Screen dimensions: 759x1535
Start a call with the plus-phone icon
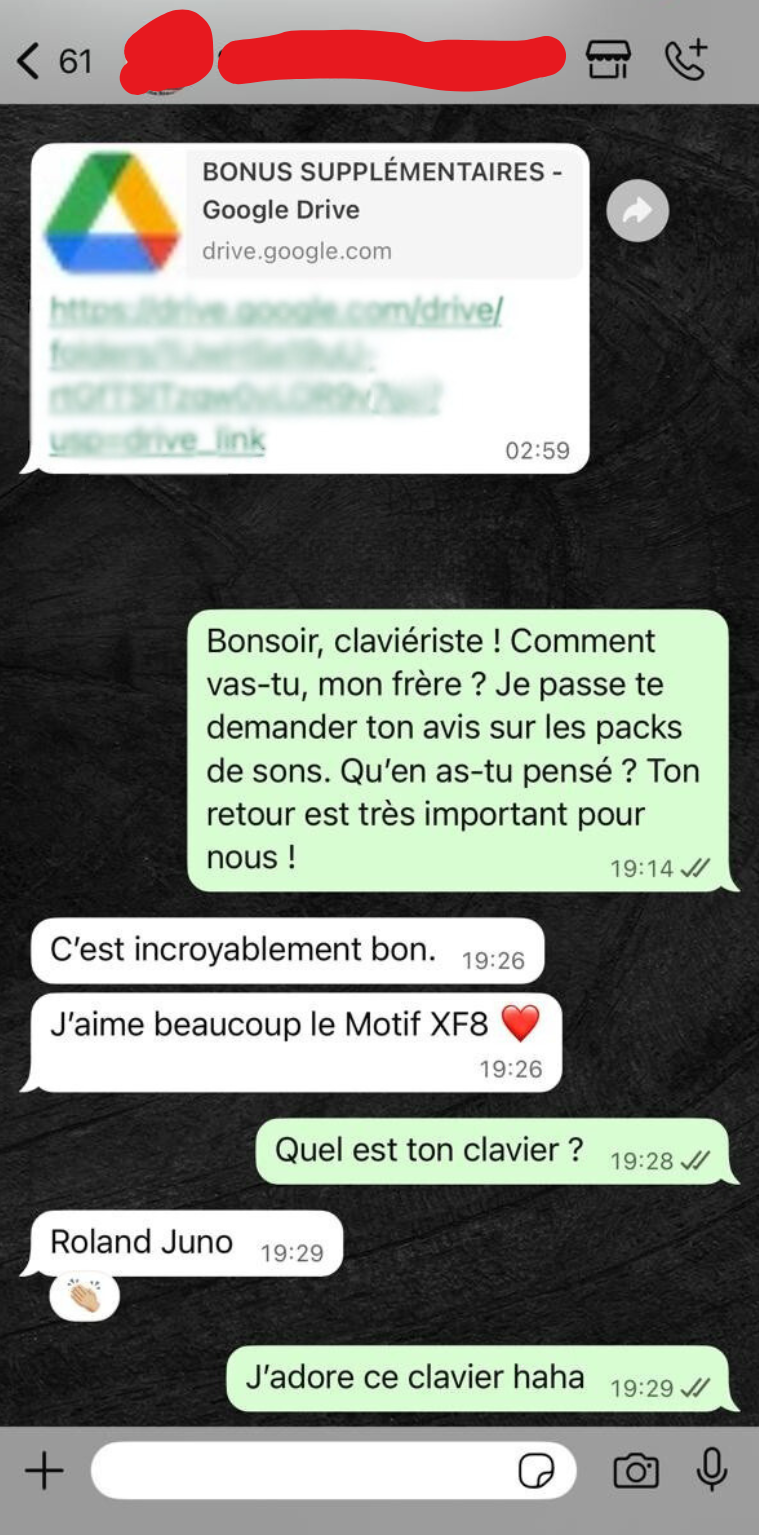click(686, 60)
